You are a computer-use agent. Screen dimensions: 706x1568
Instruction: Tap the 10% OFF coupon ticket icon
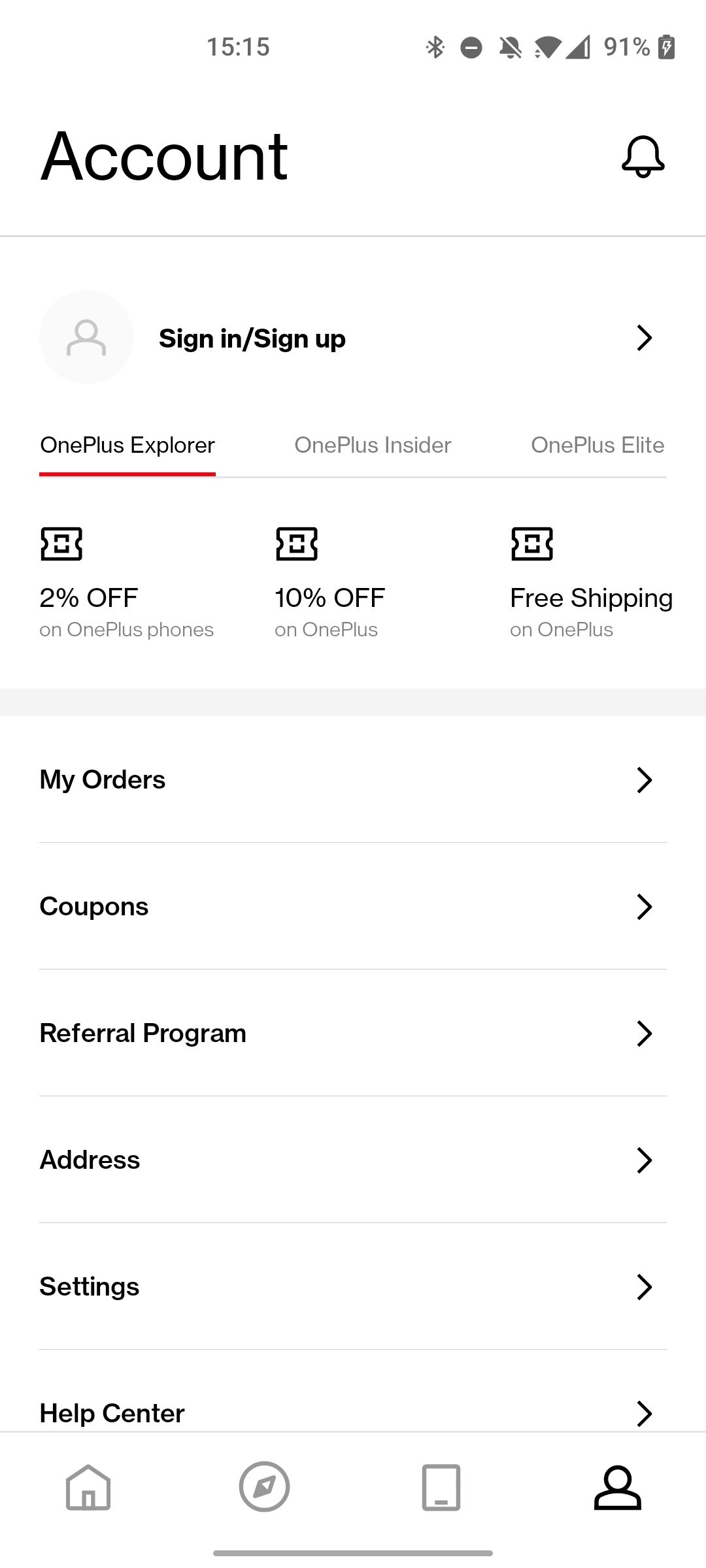point(295,544)
